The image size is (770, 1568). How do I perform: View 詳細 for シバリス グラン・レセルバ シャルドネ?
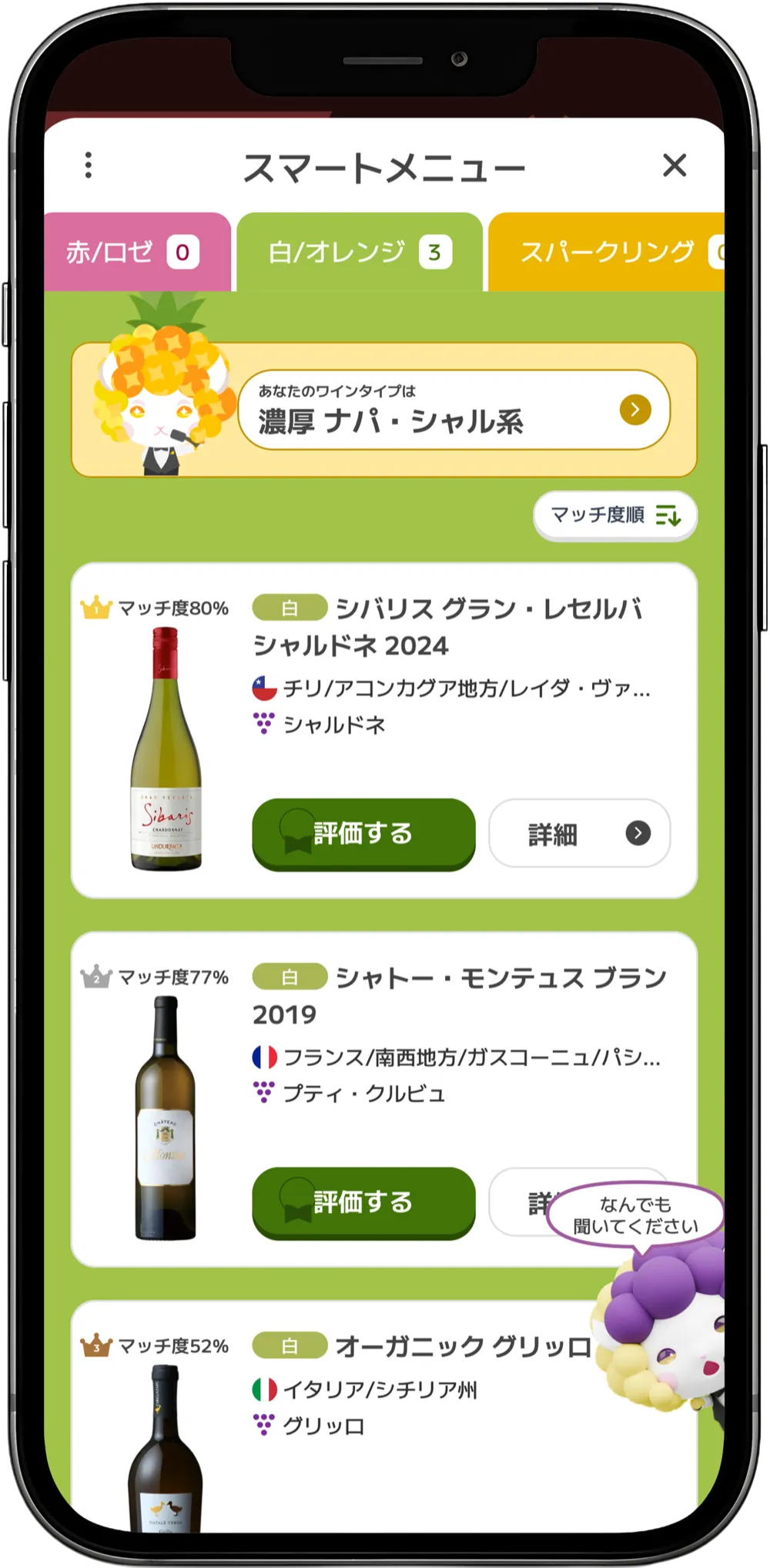(579, 833)
